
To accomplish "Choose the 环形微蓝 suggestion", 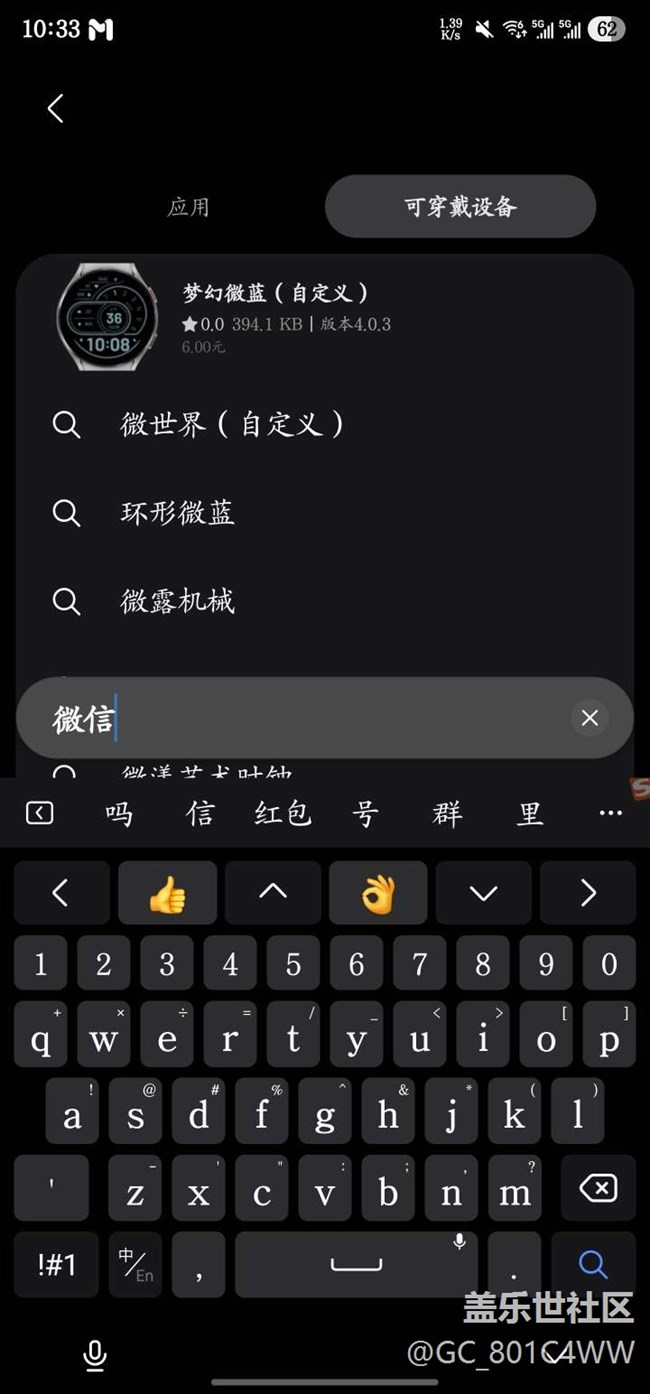I will (x=178, y=513).
